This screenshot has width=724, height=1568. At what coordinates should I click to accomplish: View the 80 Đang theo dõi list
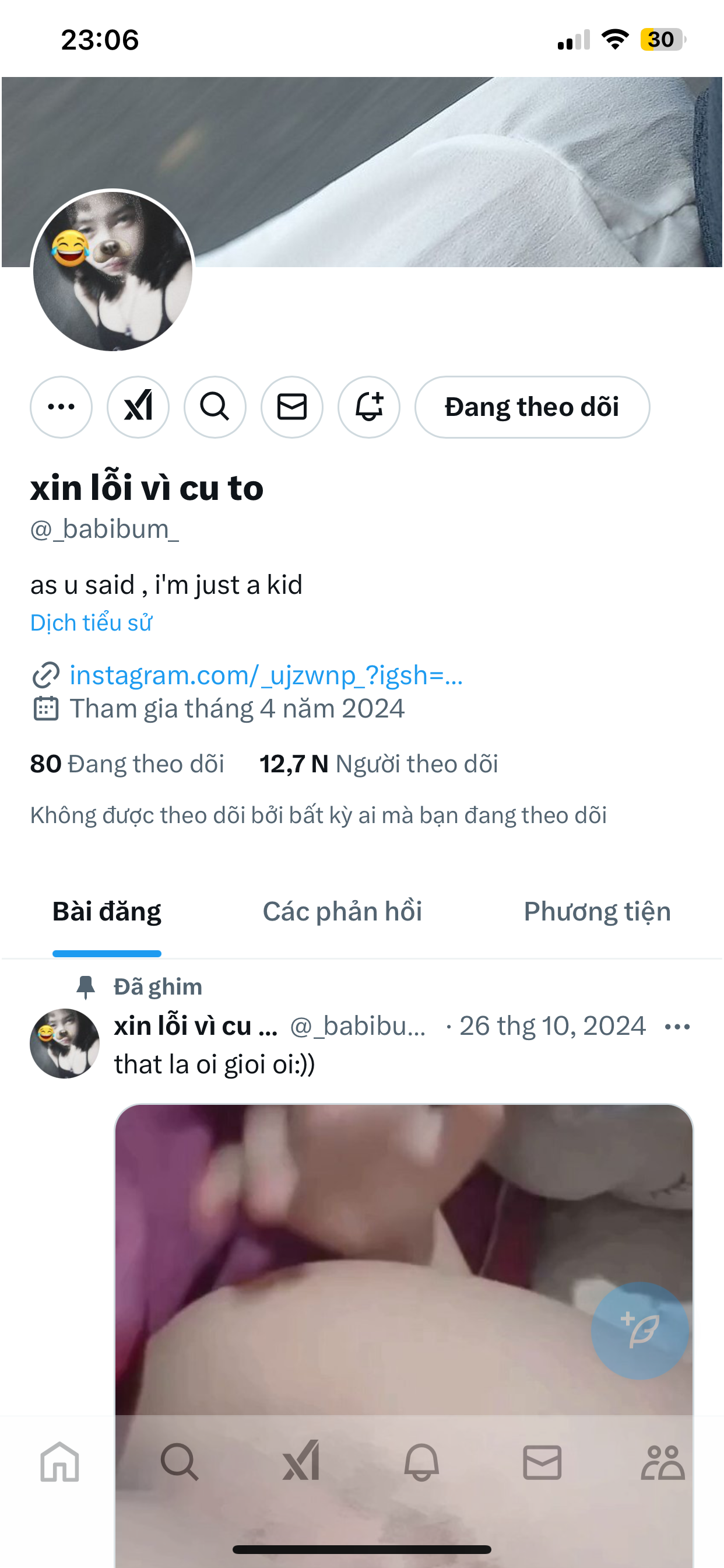click(x=127, y=764)
